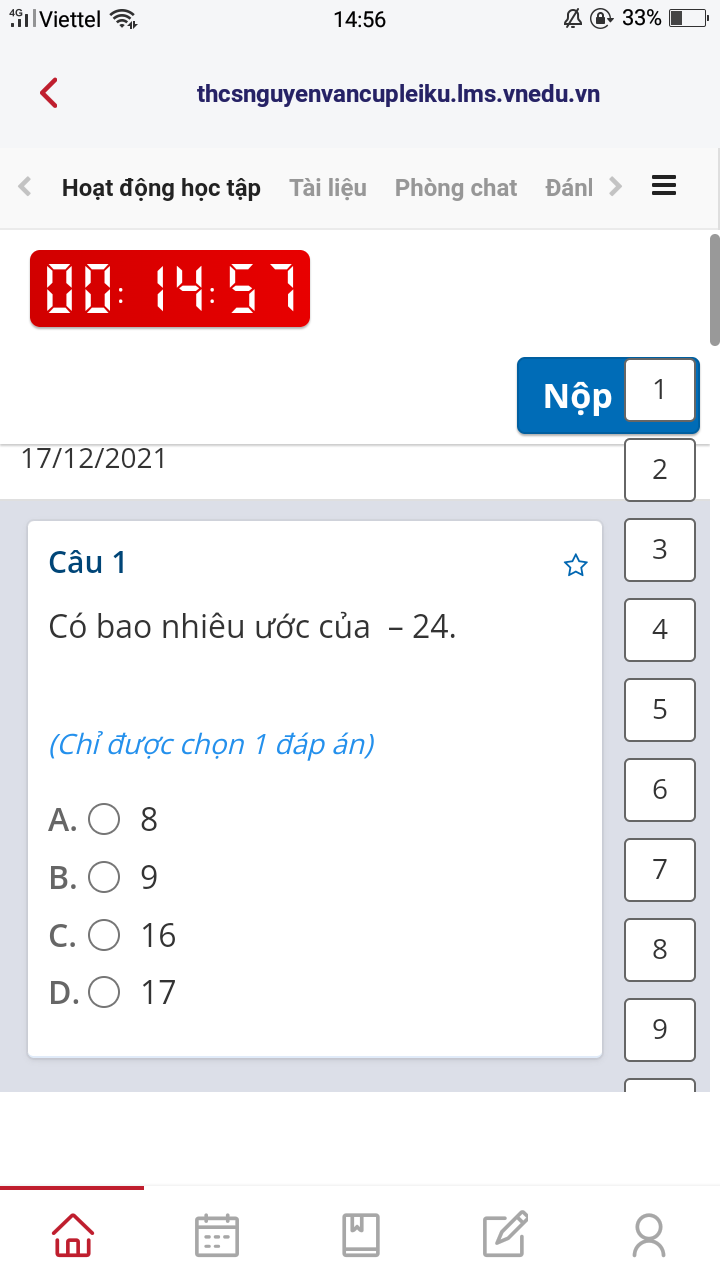This screenshot has width=720, height=1280.
Task: Show previous tabs with left chevron
Action: (25, 187)
